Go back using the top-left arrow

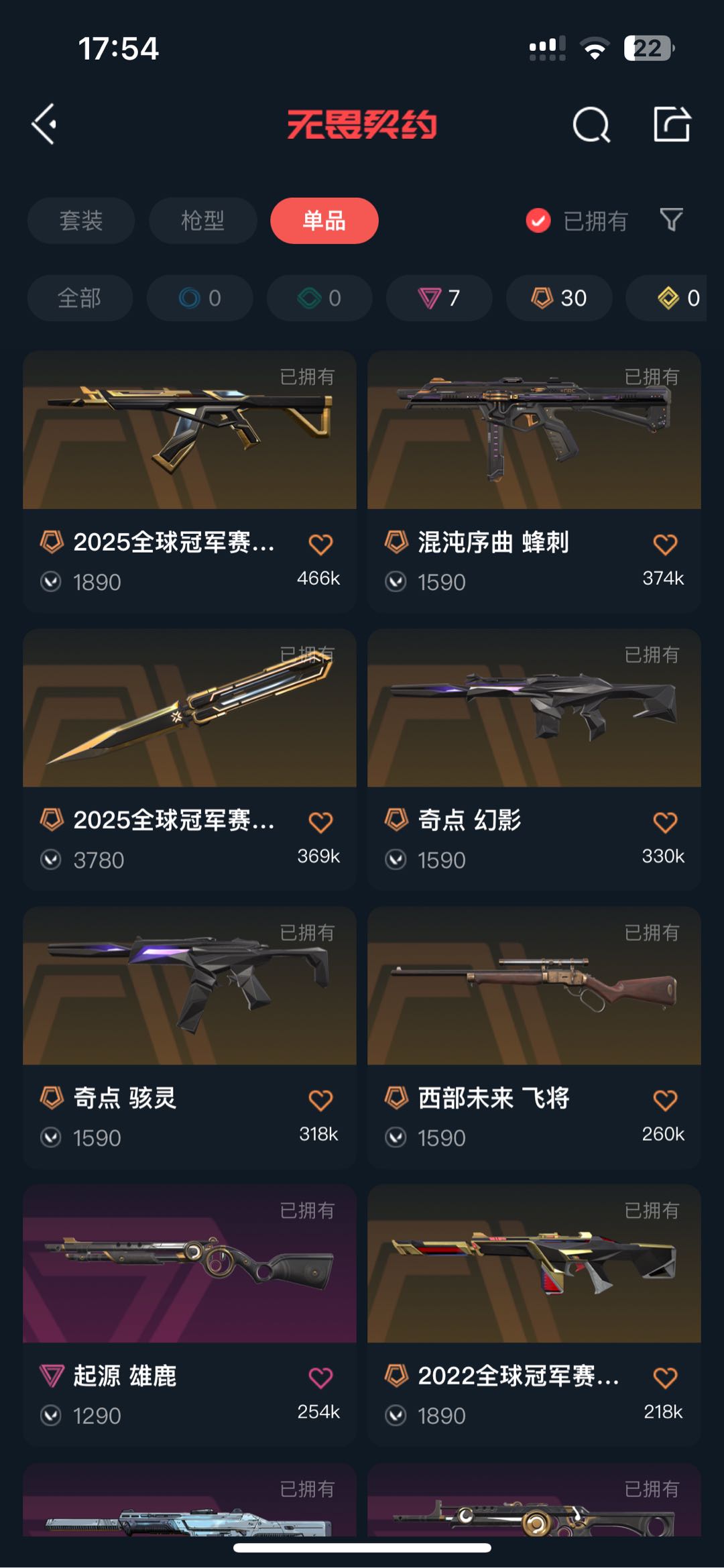click(44, 124)
